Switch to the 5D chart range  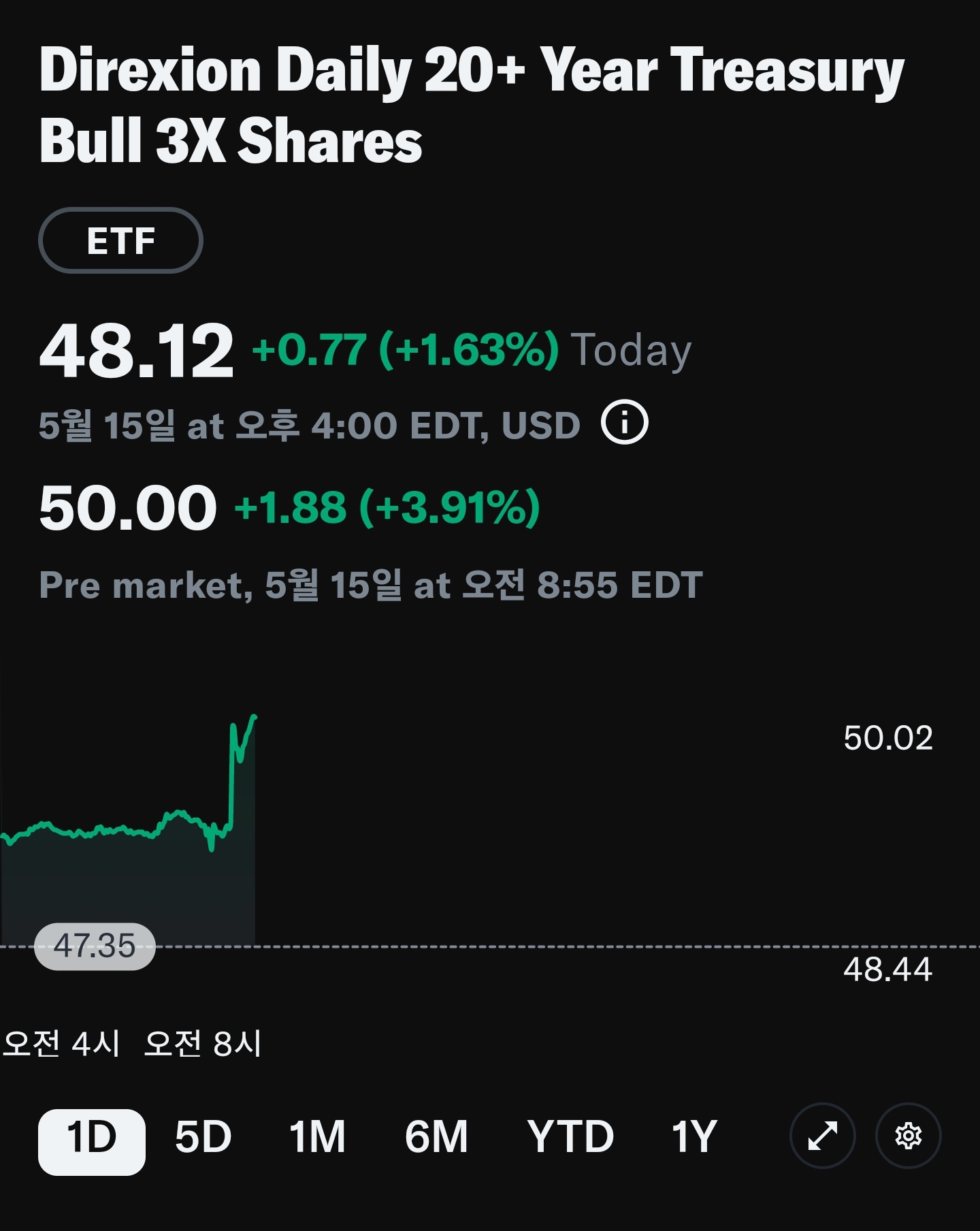click(x=203, y=1136)
